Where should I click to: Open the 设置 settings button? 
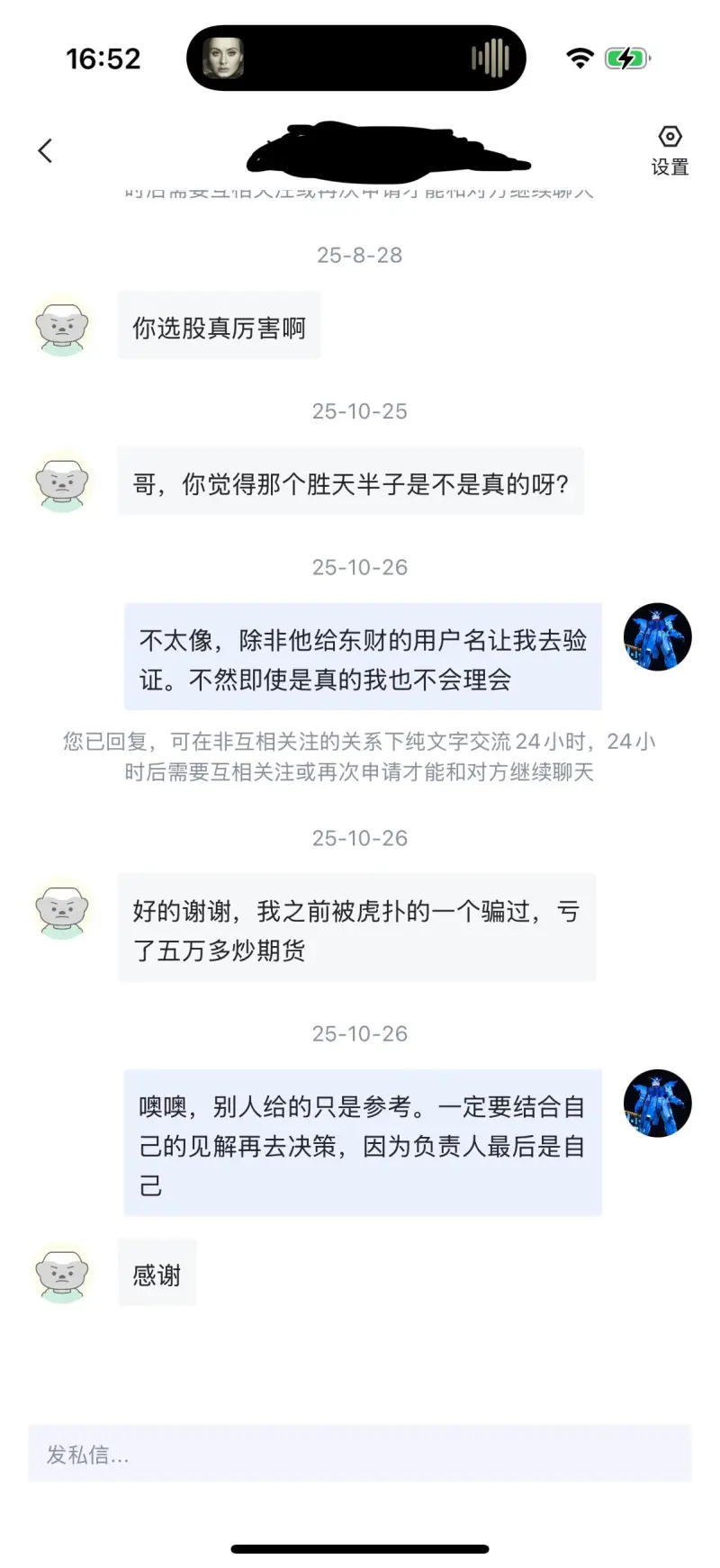coord(670,150)
